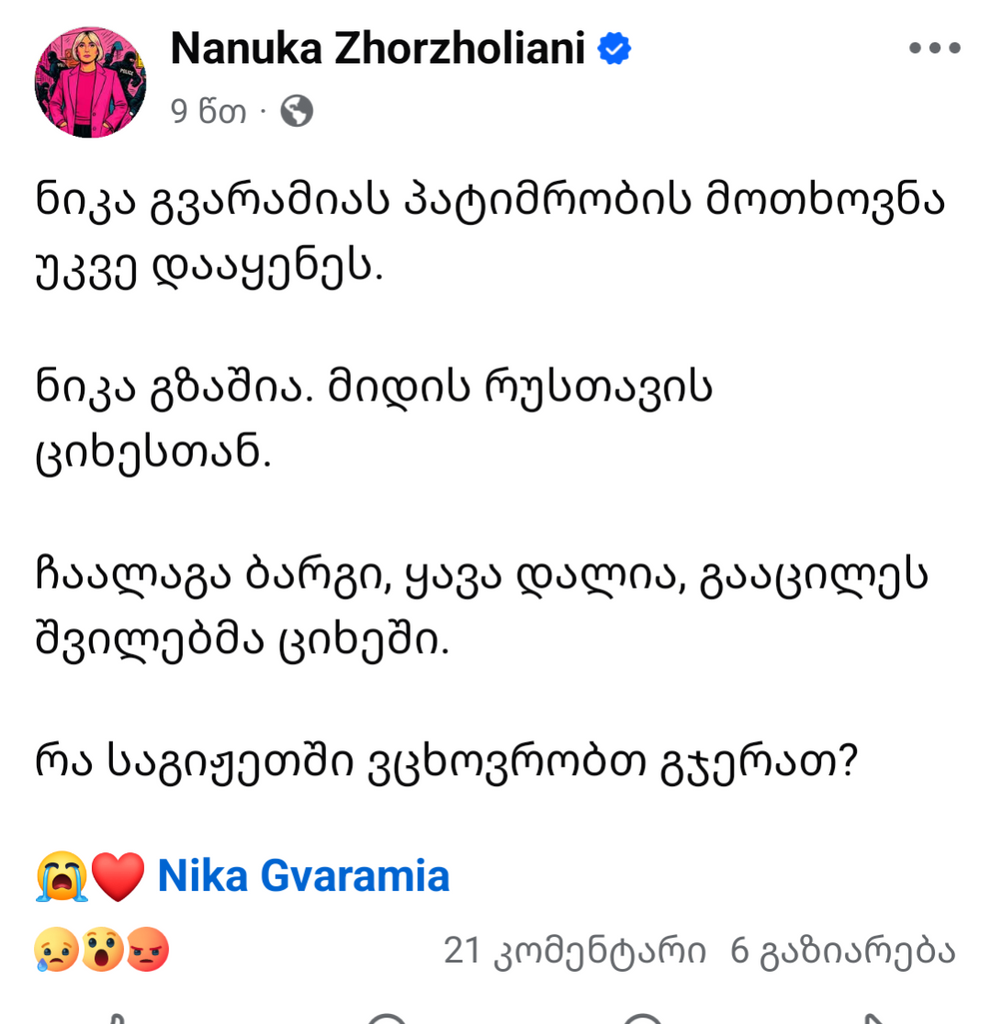The image size is (991, 1024).
Task: Open the tagged Nika Gvaramia profile
Action: click(304, 877)
